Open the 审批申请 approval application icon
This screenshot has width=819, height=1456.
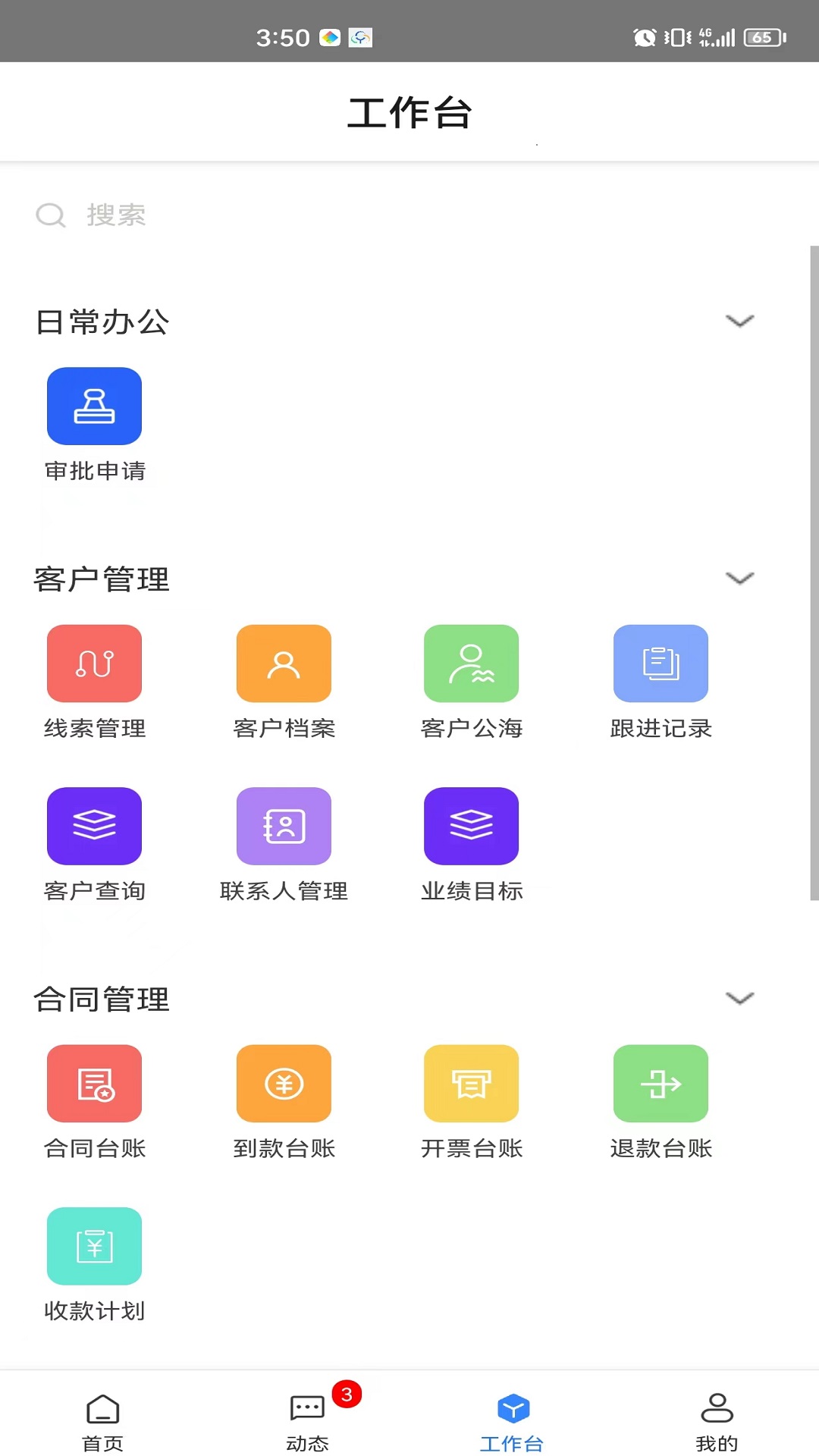pyautogui.click(x=94, y=406)
